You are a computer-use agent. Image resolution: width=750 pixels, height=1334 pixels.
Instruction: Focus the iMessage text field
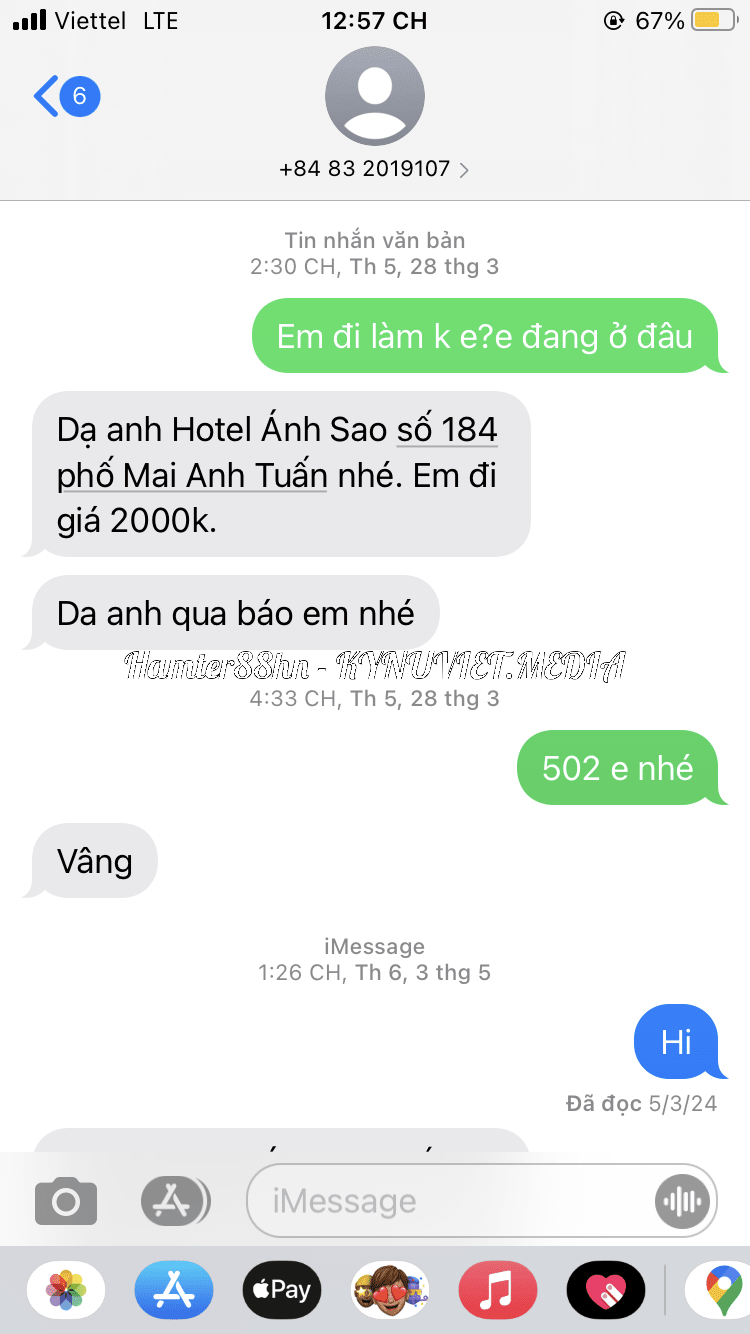point(450,1200)
